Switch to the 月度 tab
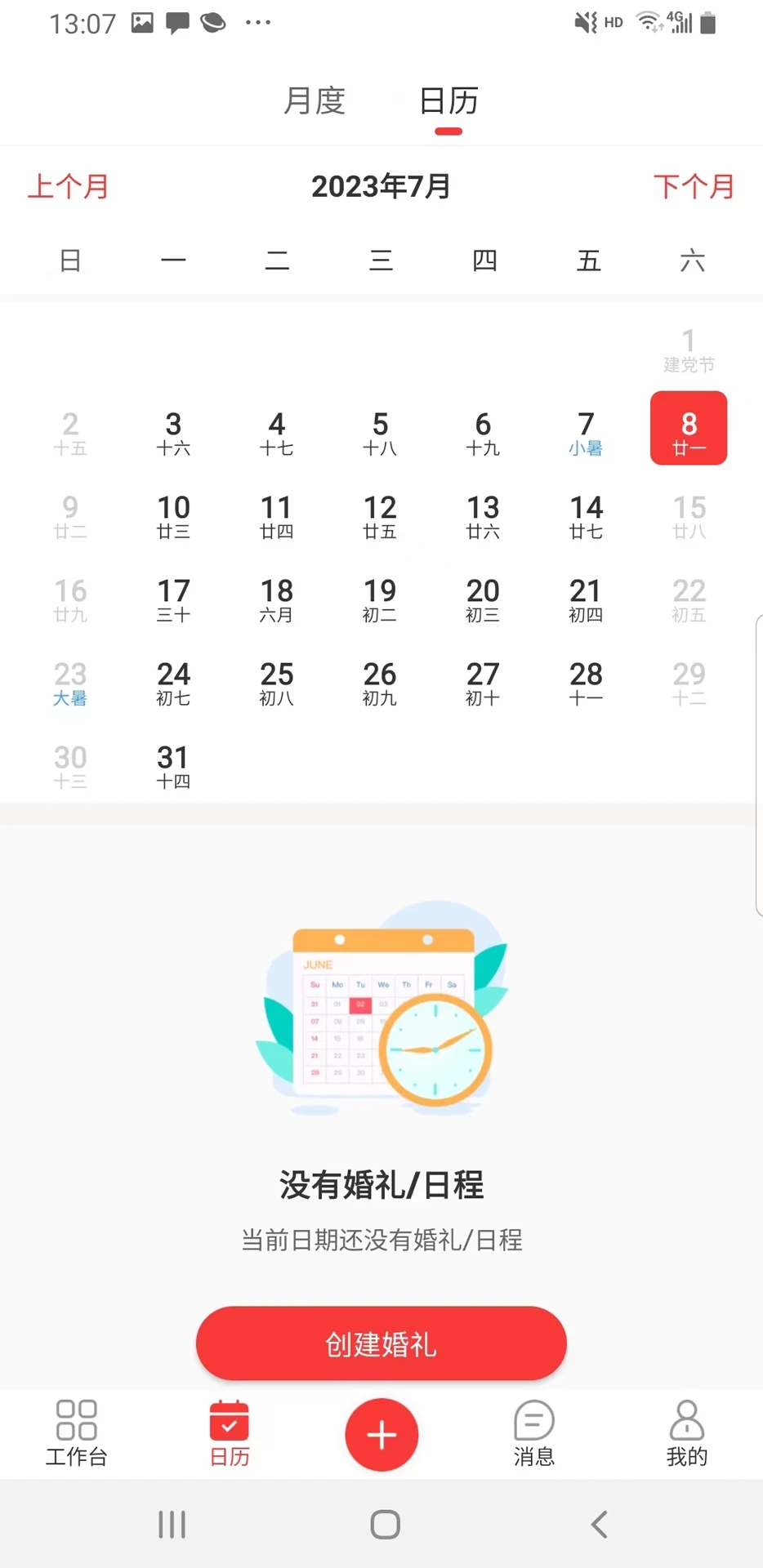763x1568 pixels. point(315,101)
